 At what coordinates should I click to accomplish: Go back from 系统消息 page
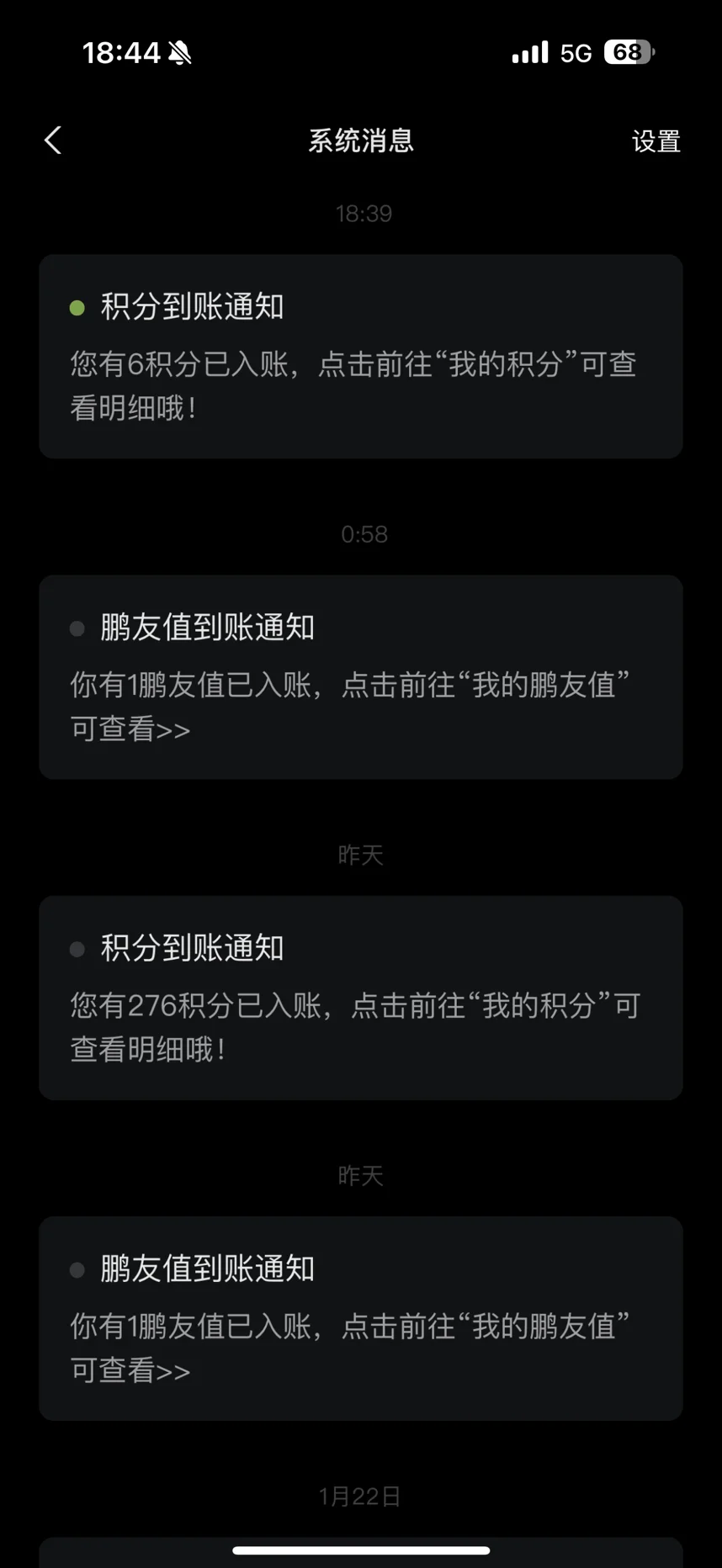[x=53, y=140]
